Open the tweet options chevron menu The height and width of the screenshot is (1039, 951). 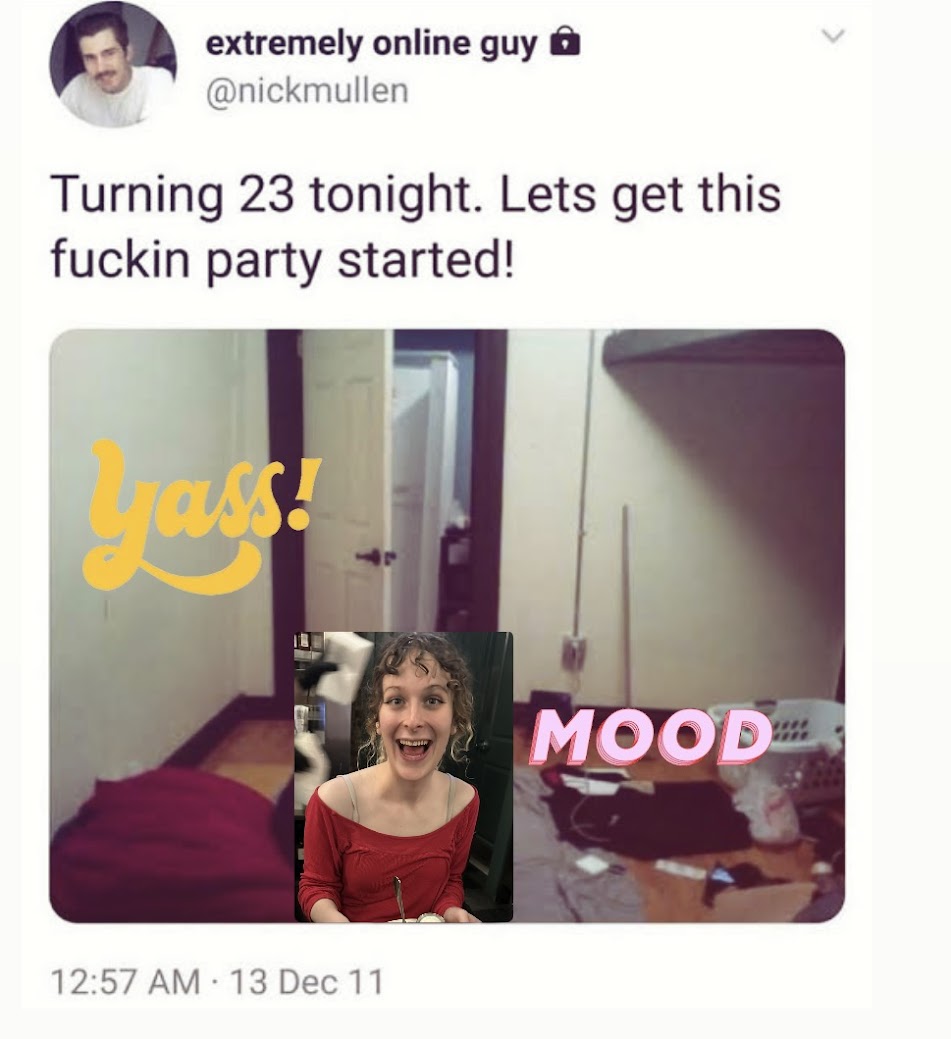[x=832, y=36]
